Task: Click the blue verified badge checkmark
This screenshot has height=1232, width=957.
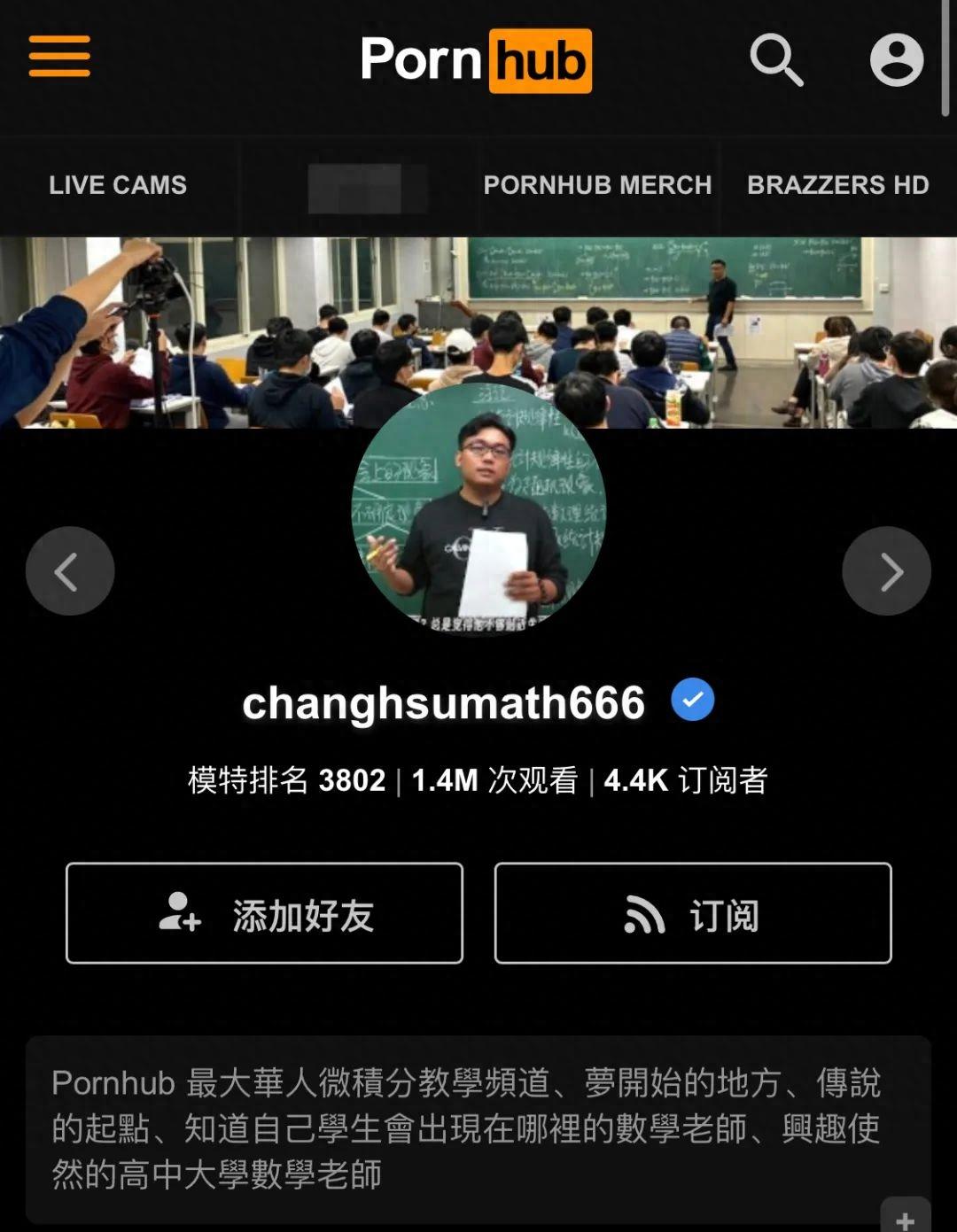Action: [x=692, y=699]
